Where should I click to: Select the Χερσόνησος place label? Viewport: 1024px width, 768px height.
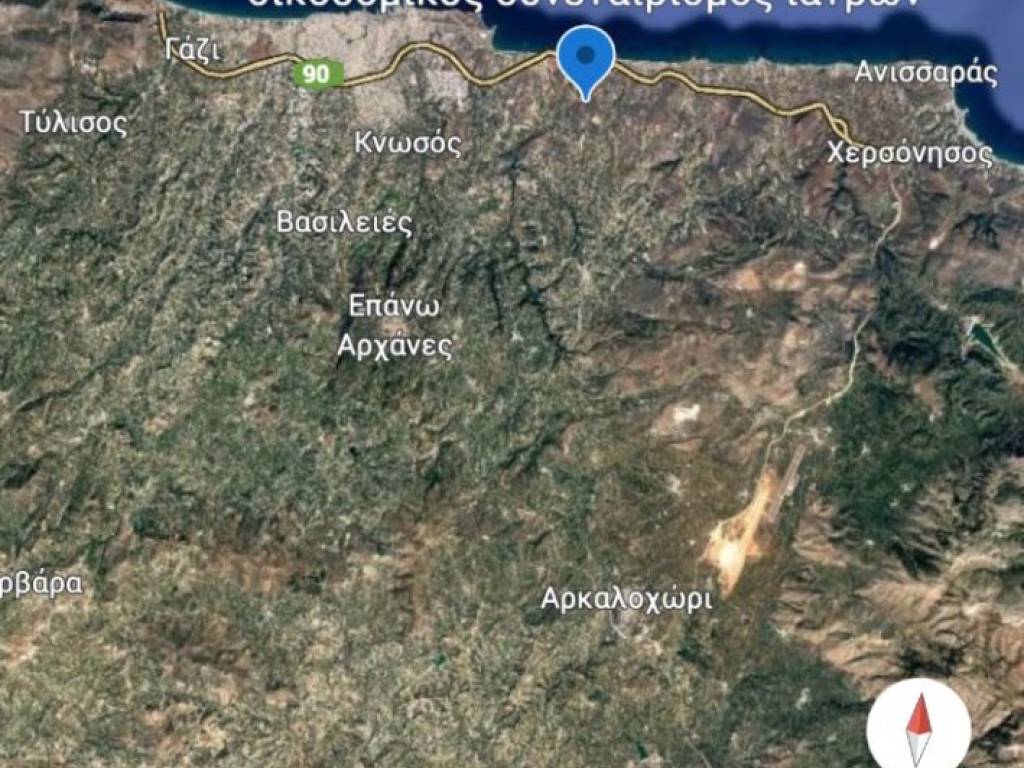(x=910, y=154)
